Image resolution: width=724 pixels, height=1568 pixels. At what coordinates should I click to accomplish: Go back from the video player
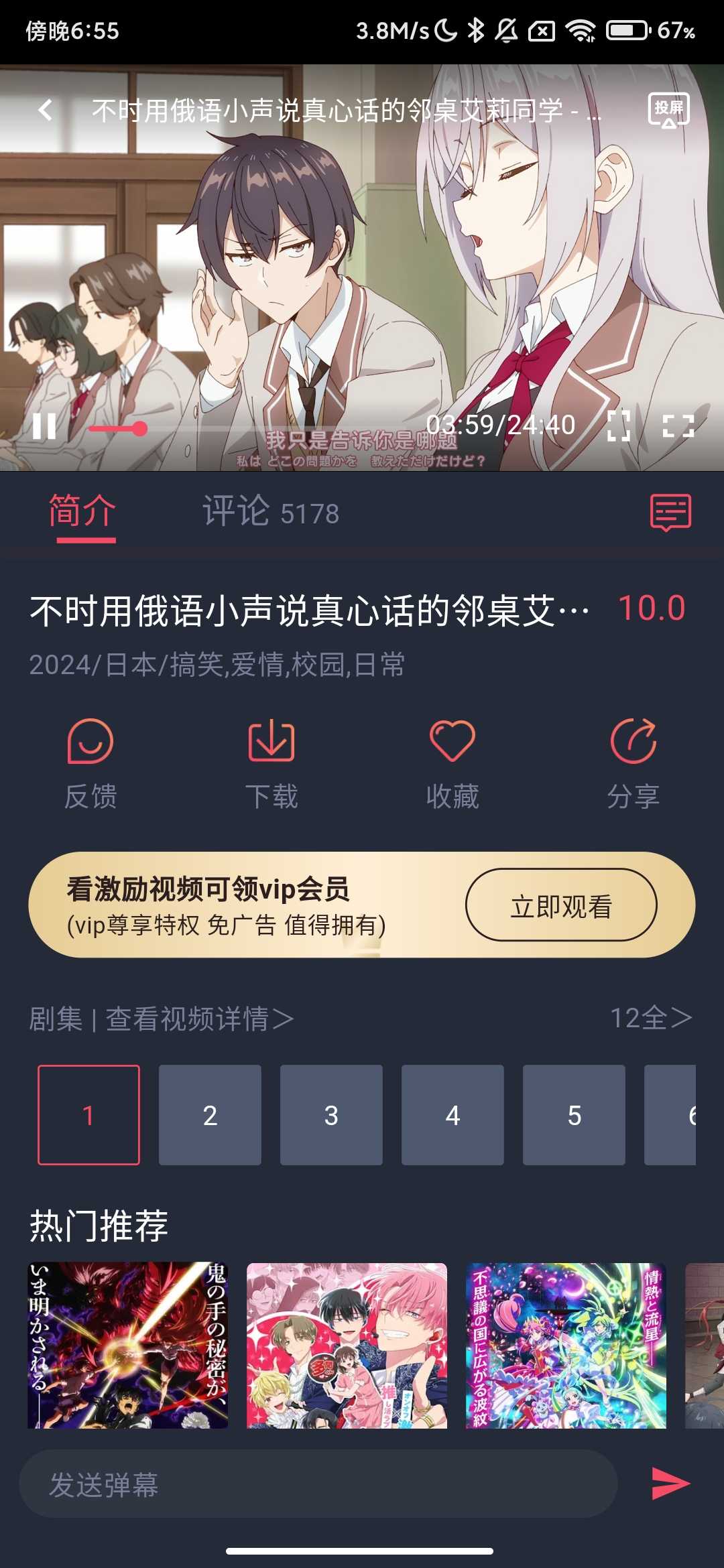click(x=46, y=109)
